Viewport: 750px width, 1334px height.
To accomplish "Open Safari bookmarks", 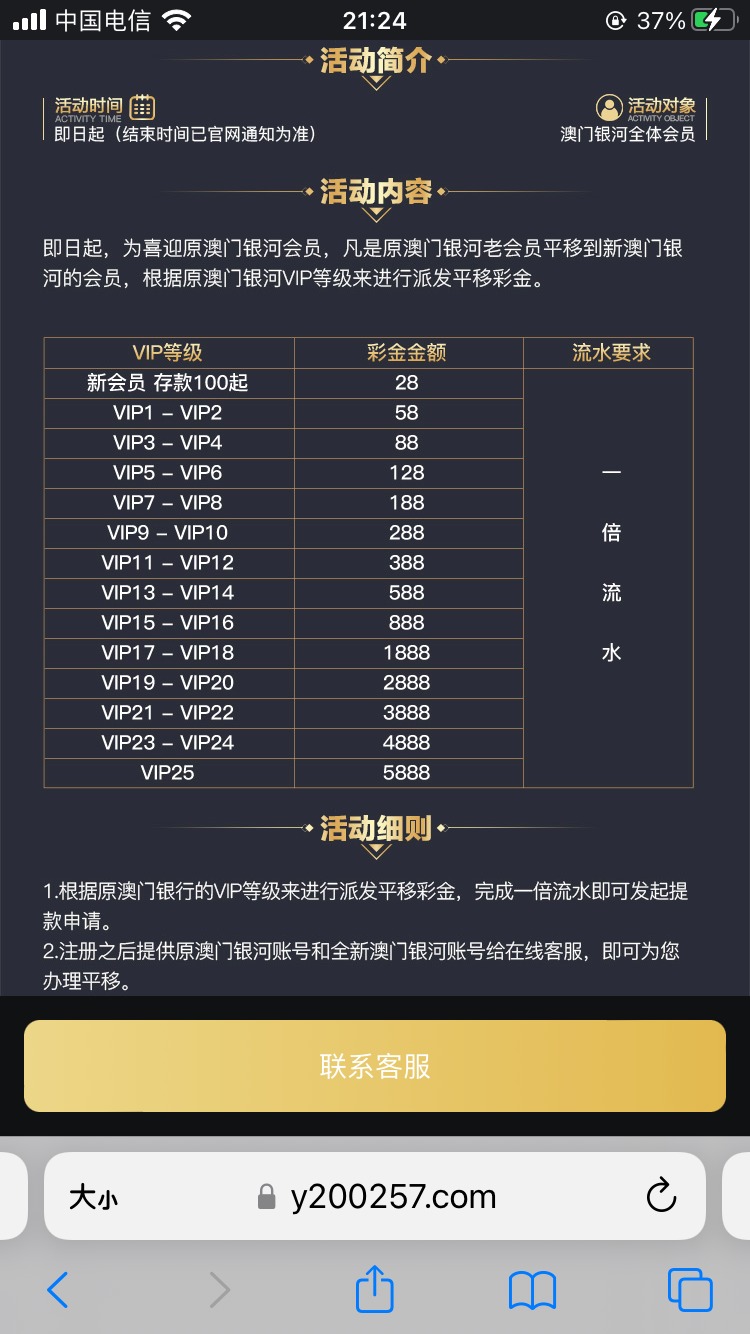I will tap(532, 1290).
